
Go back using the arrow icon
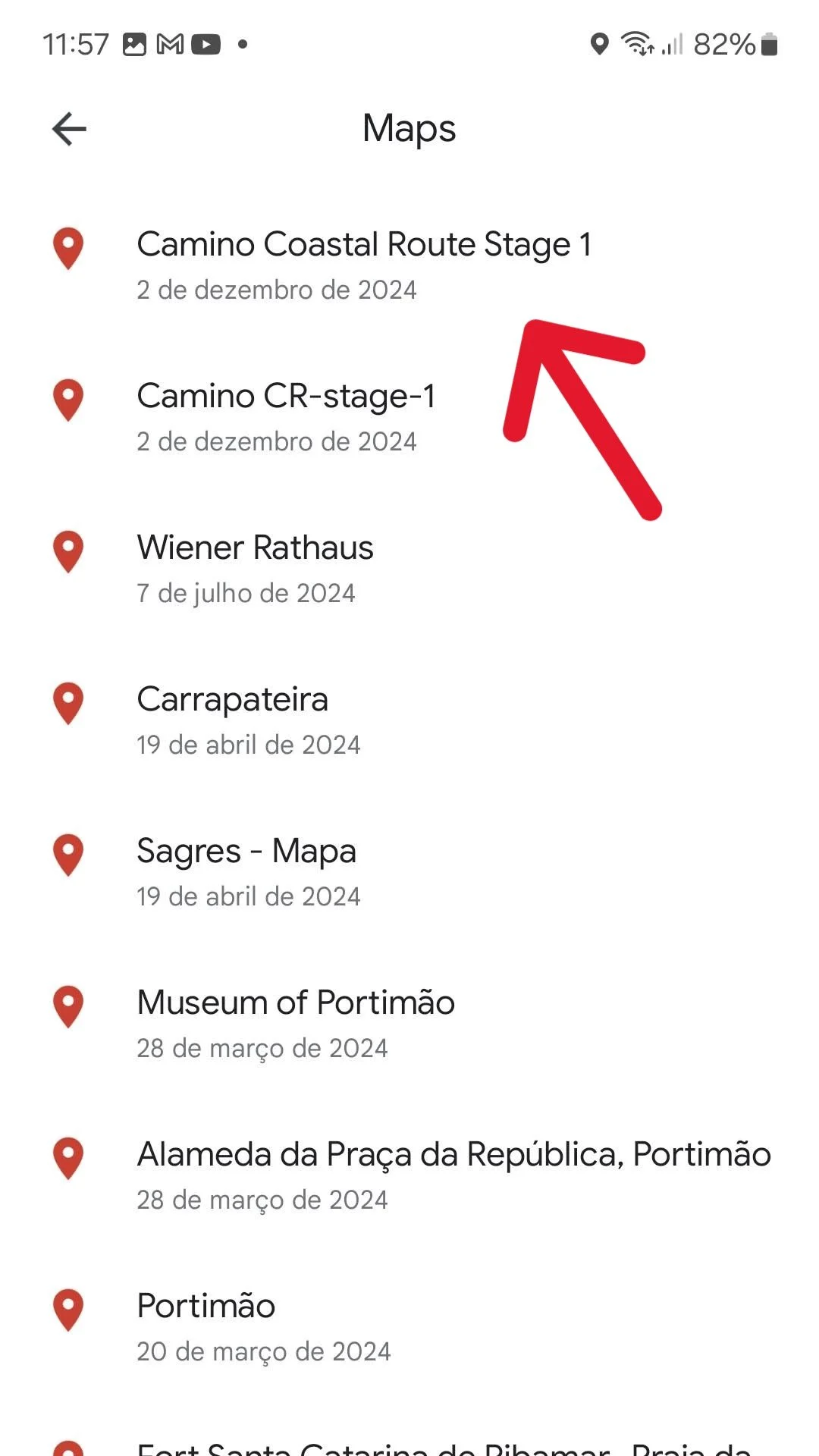pyautogui.click(x=69, y=128)
